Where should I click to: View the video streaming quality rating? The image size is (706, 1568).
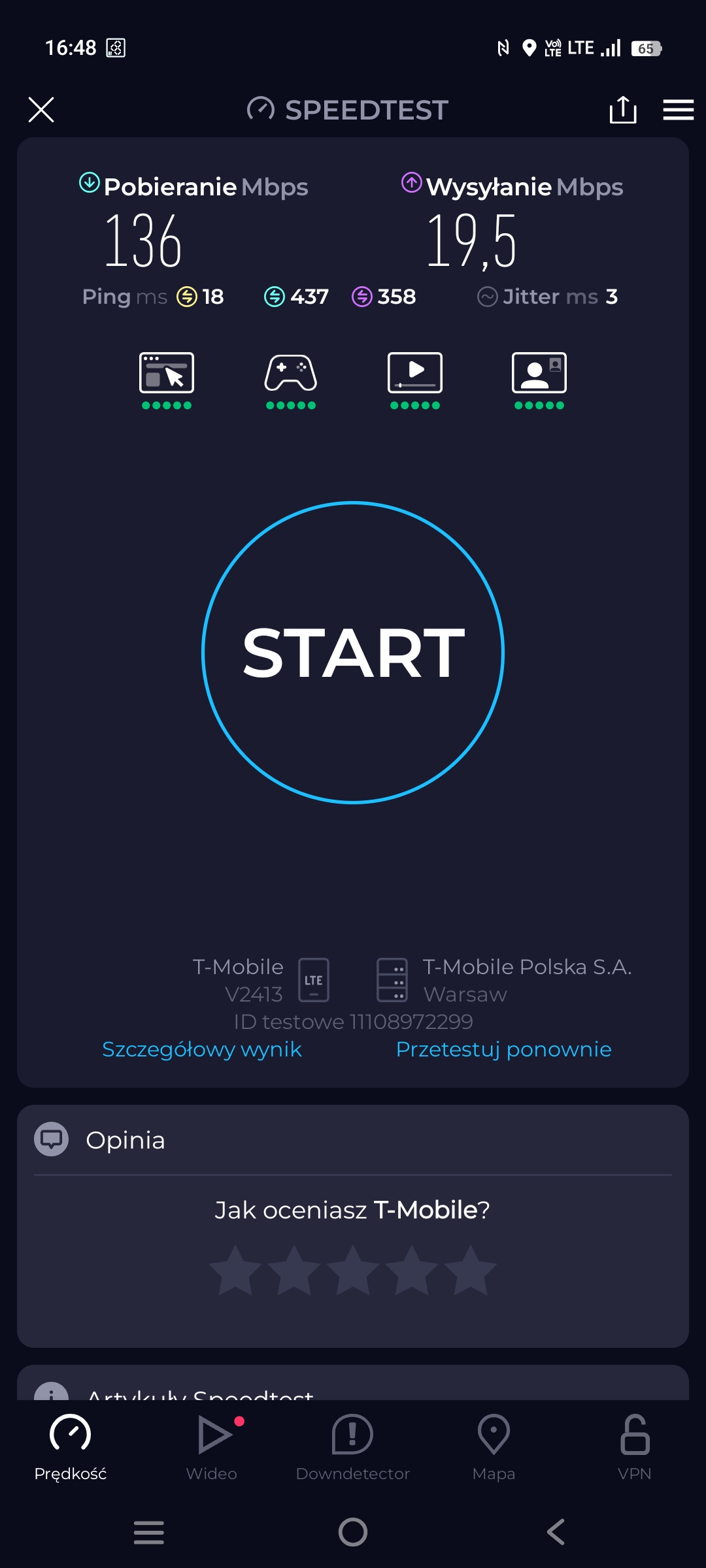[x=415, y=380]
